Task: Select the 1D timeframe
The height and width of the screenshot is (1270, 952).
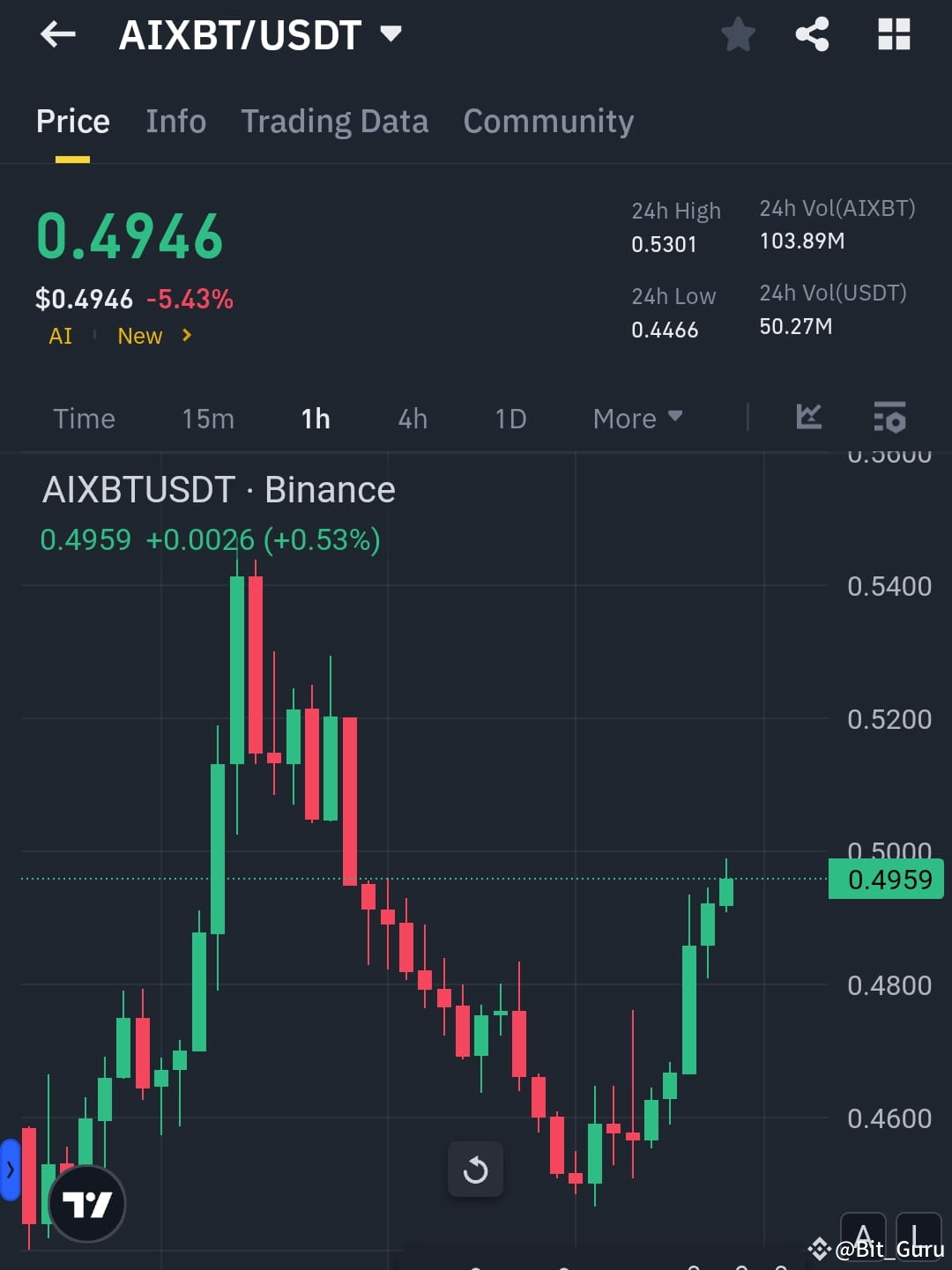Action: pos(509,418)
